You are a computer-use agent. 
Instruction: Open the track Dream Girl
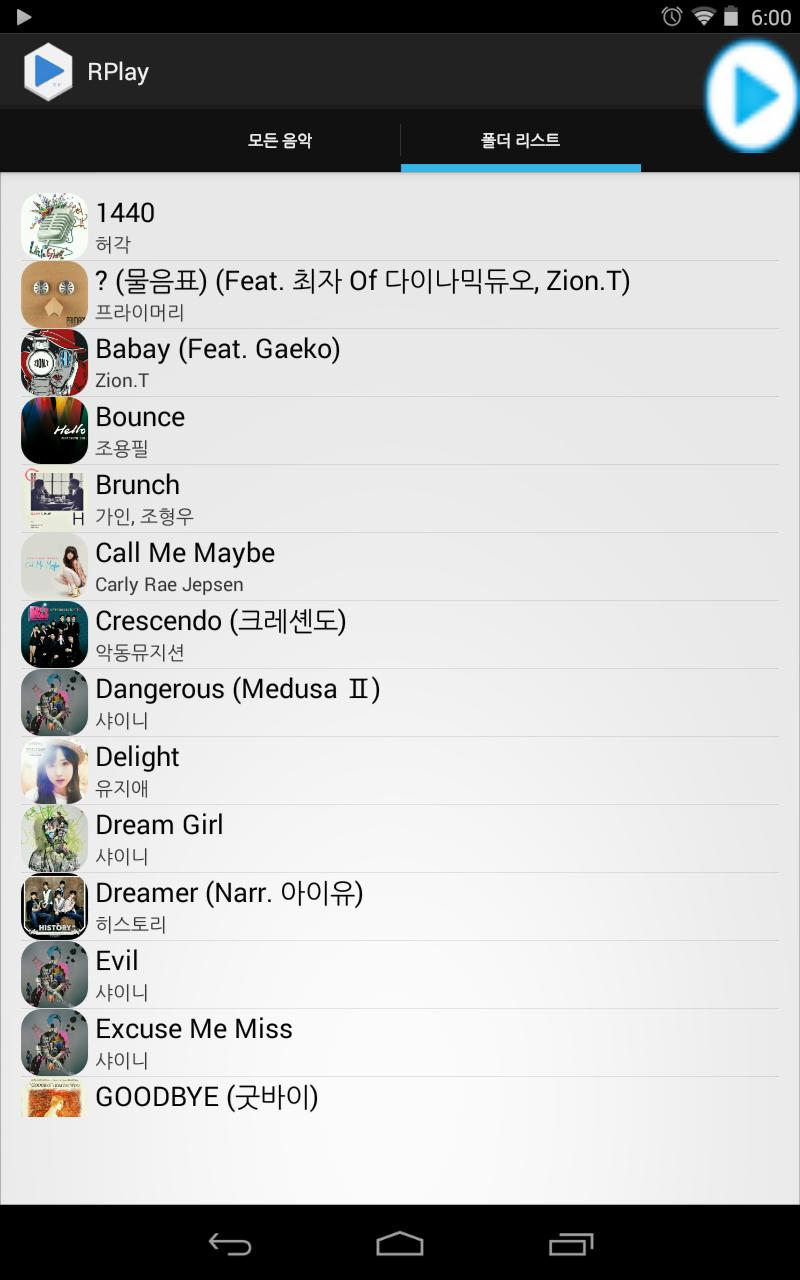[400, 839]
